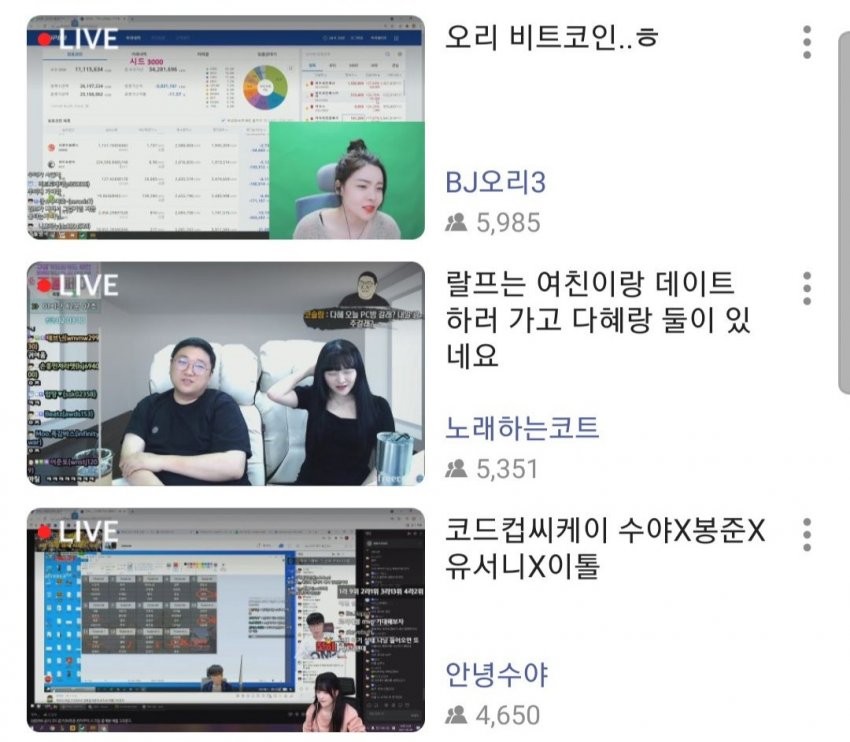Open BJ오리3's live stream thumbnail
The height and width of the screenshot is (742, 850).
click(225, 127)
